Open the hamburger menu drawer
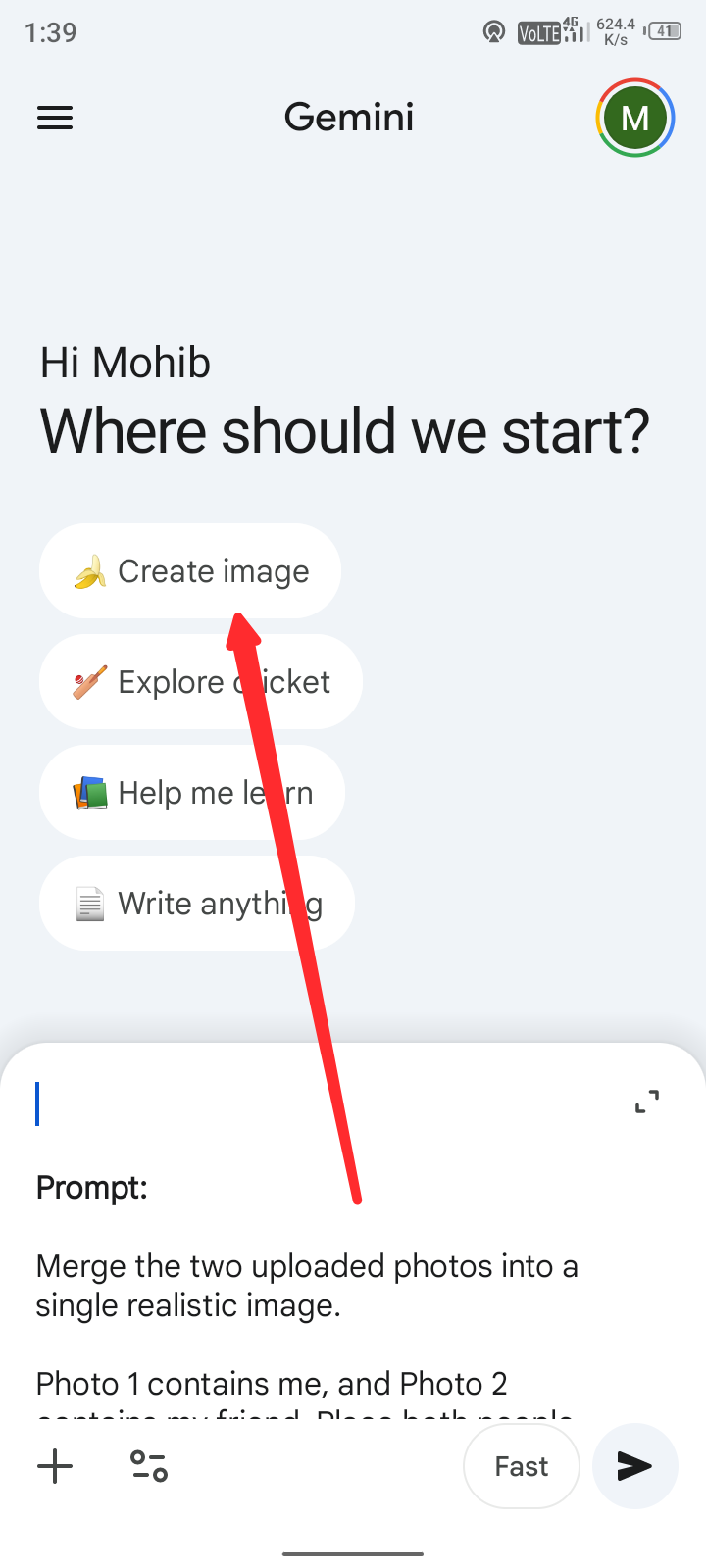The height and width of the screenshot is (1568, 706). tap(55, 119)
